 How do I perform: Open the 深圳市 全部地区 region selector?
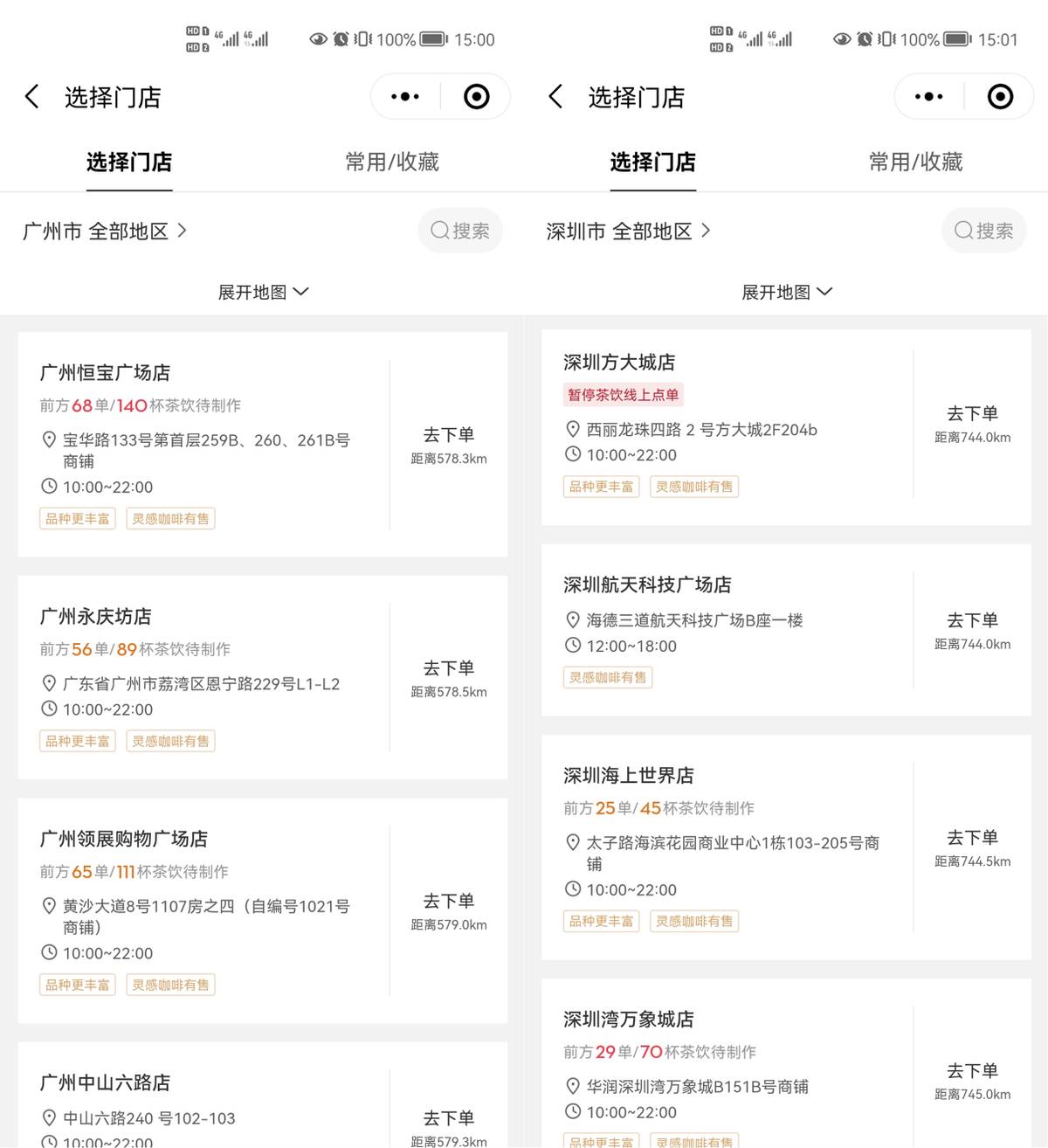[628, 232]
